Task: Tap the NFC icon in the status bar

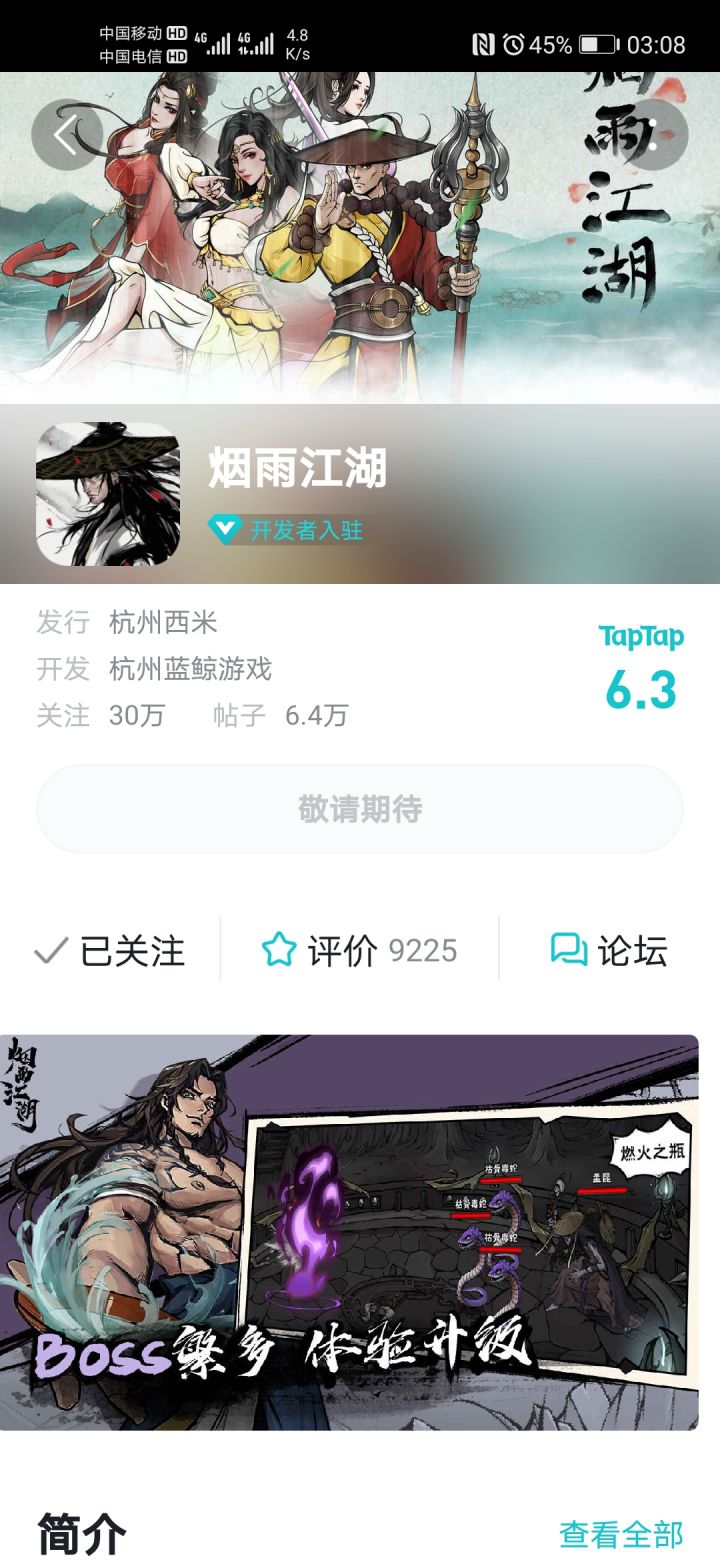Action: [x=483, y=45]
